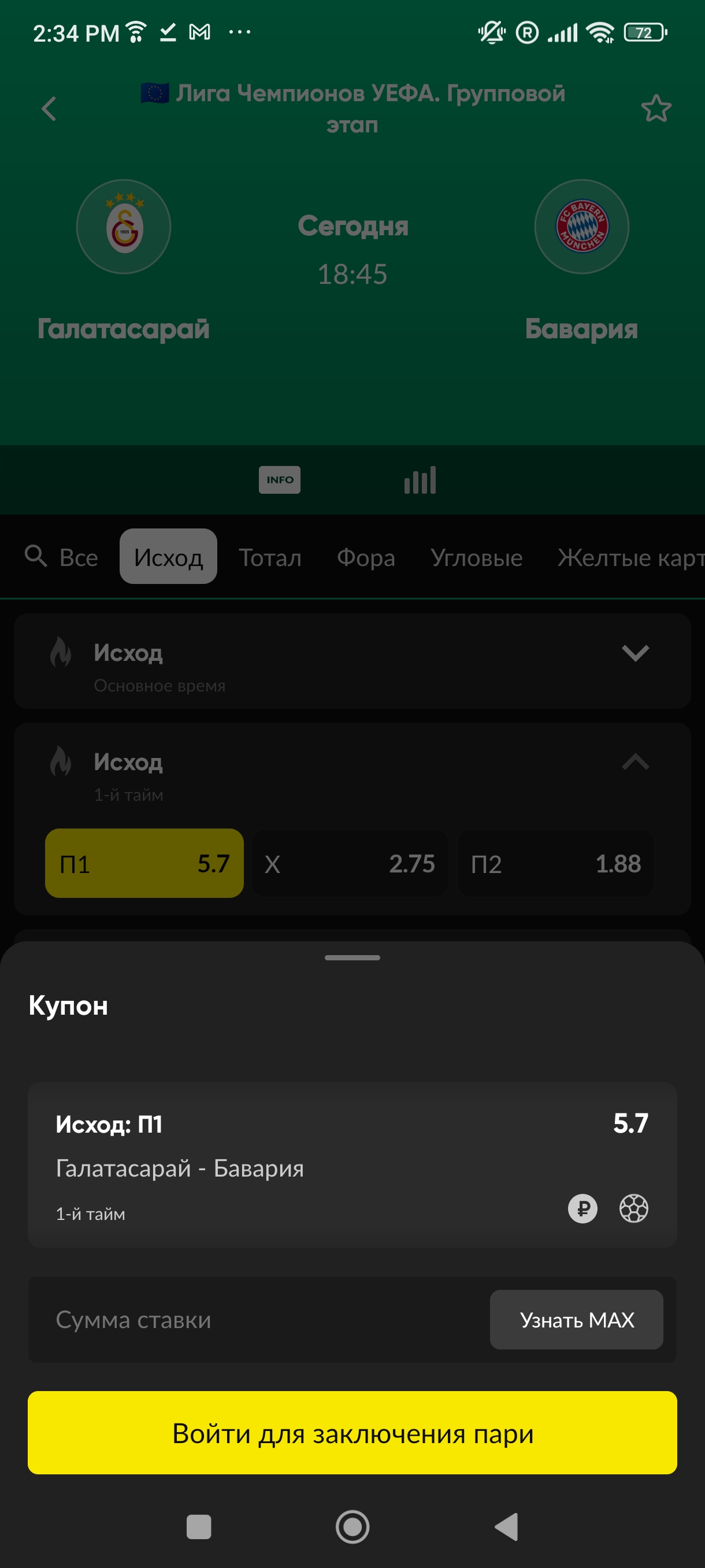Show all markets via Все
Image resolution: width=705 pixels, height=1568 pixels.
pos(79,557)
